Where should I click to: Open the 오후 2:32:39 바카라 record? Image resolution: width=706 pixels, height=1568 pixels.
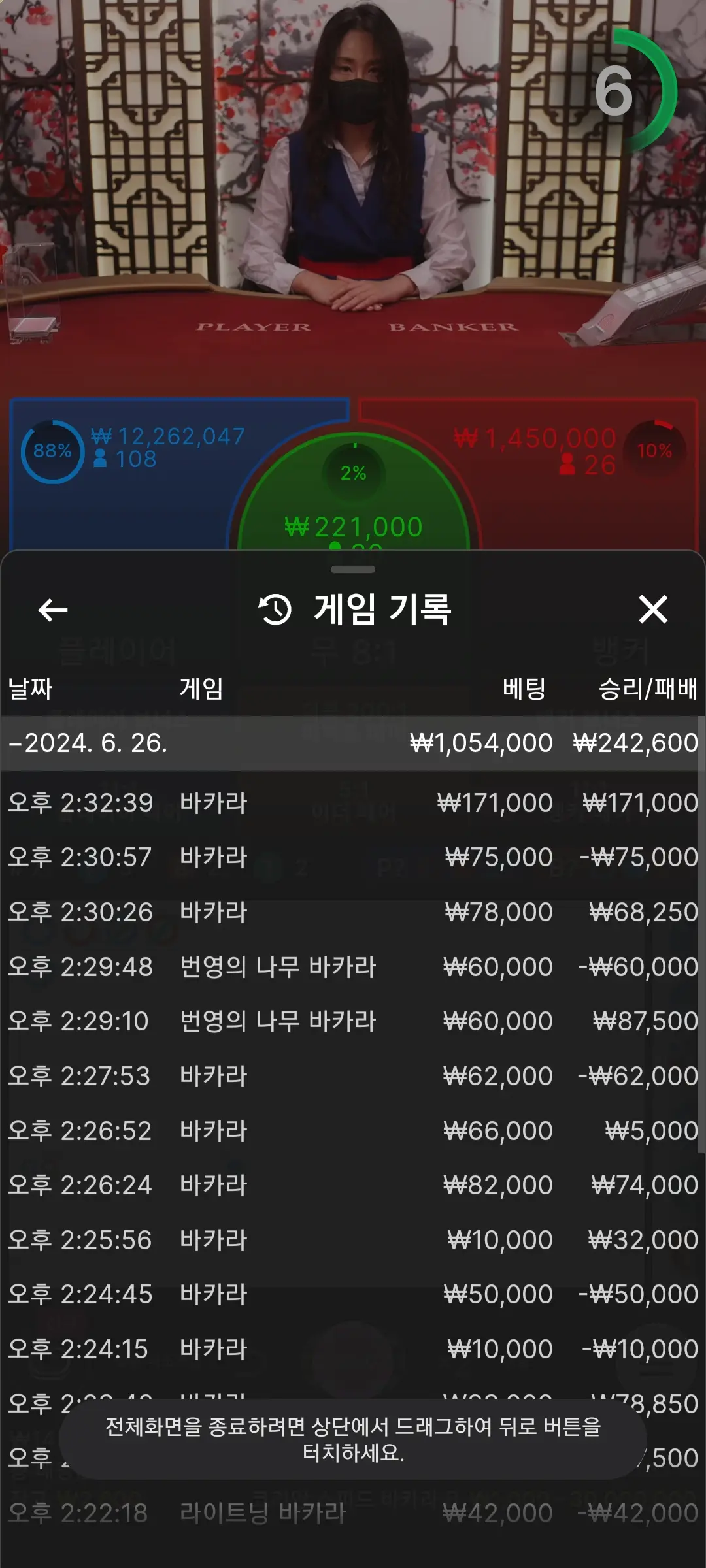pos(353,802)
